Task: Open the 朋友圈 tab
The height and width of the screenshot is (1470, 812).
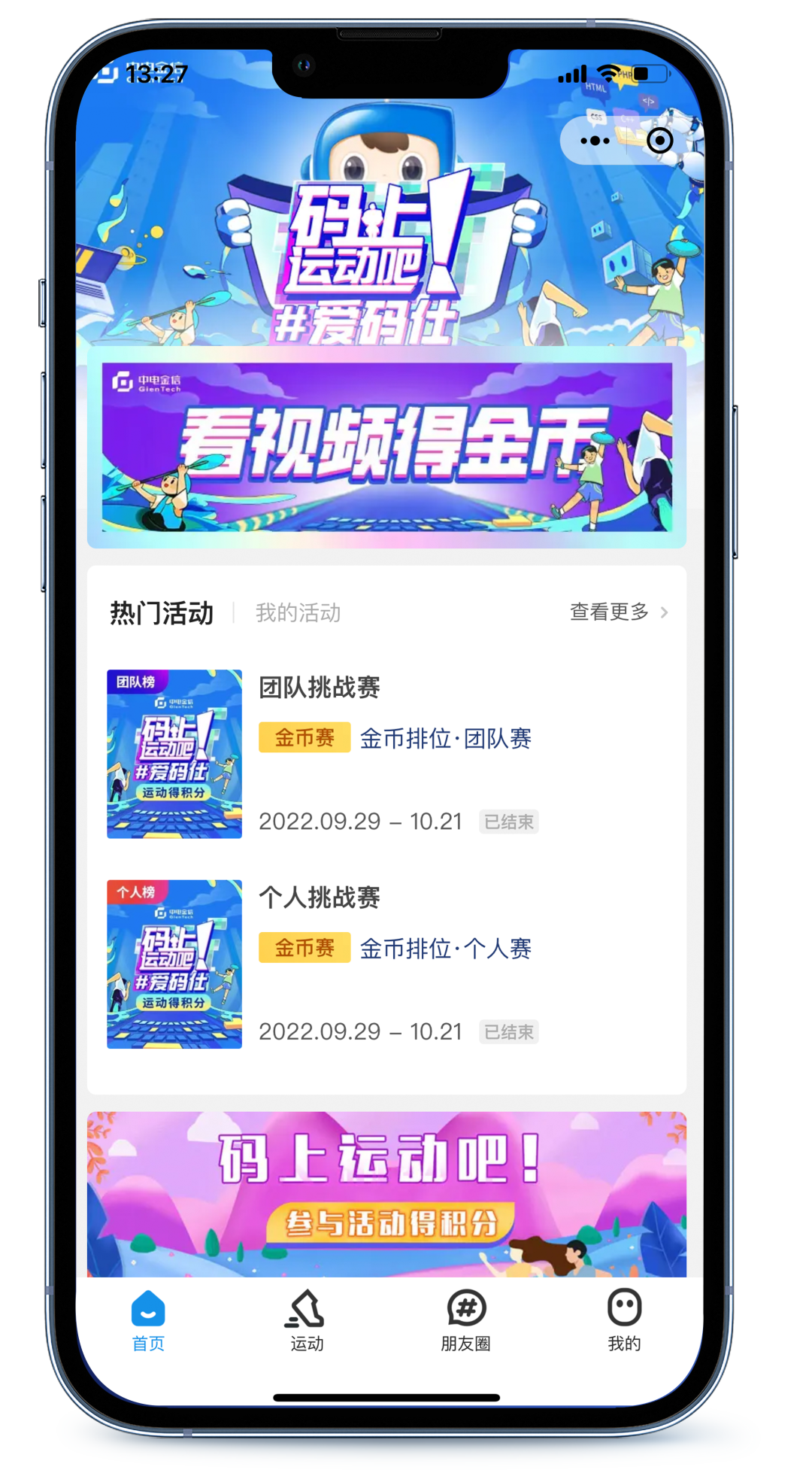Action: click(x=465, y=1321)
